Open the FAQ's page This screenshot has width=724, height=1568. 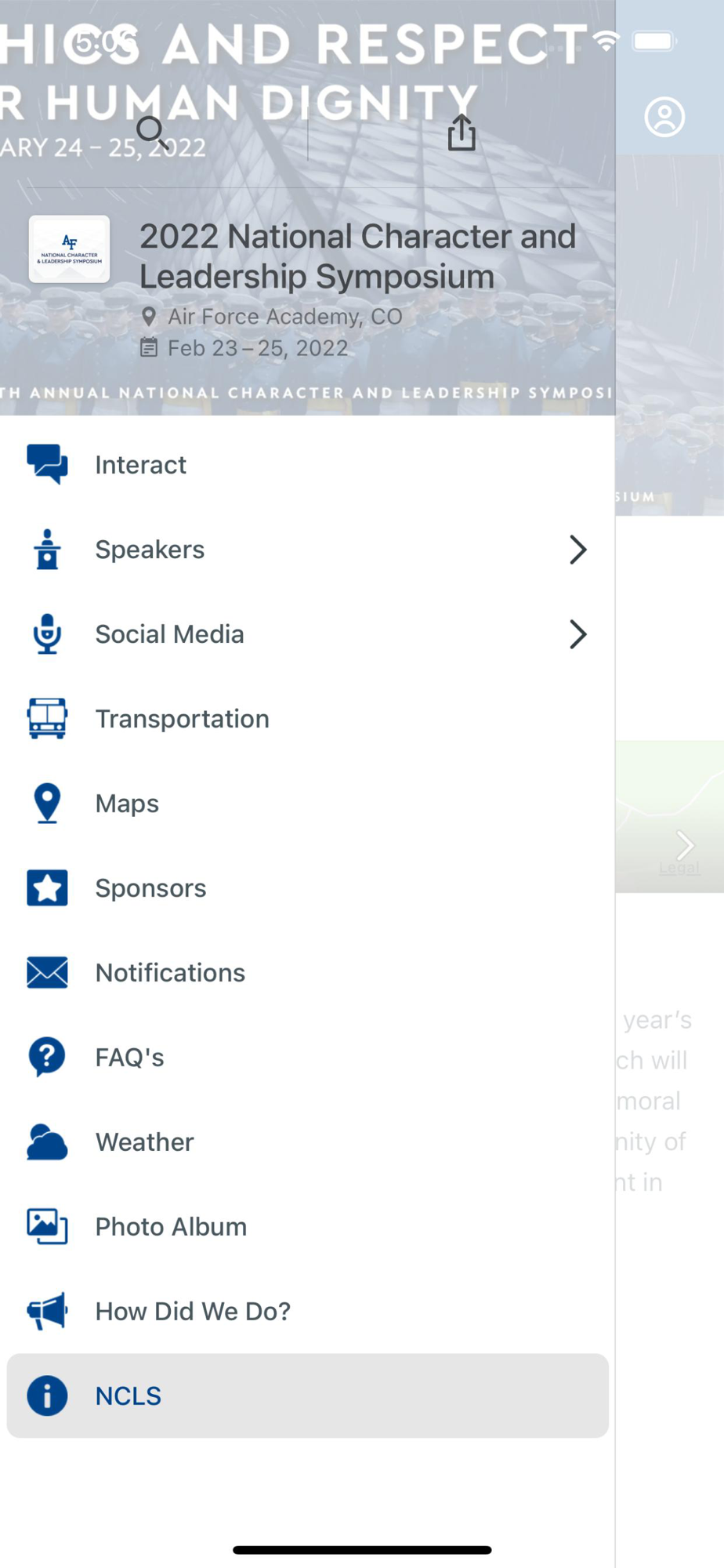307,1058
